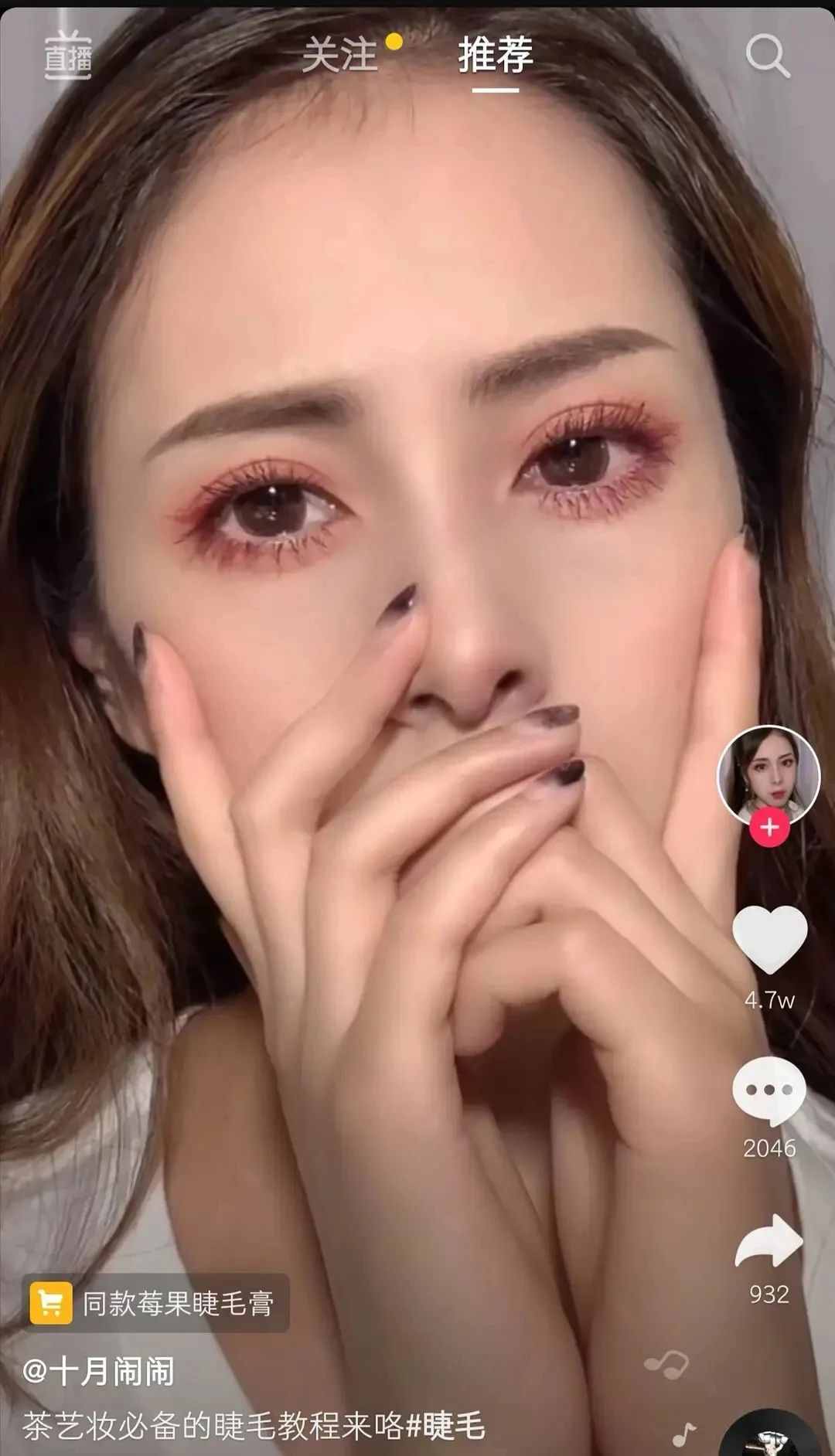Select the 推荐 tab
This screenshot has height=1456, width=835.
(496, 56)
